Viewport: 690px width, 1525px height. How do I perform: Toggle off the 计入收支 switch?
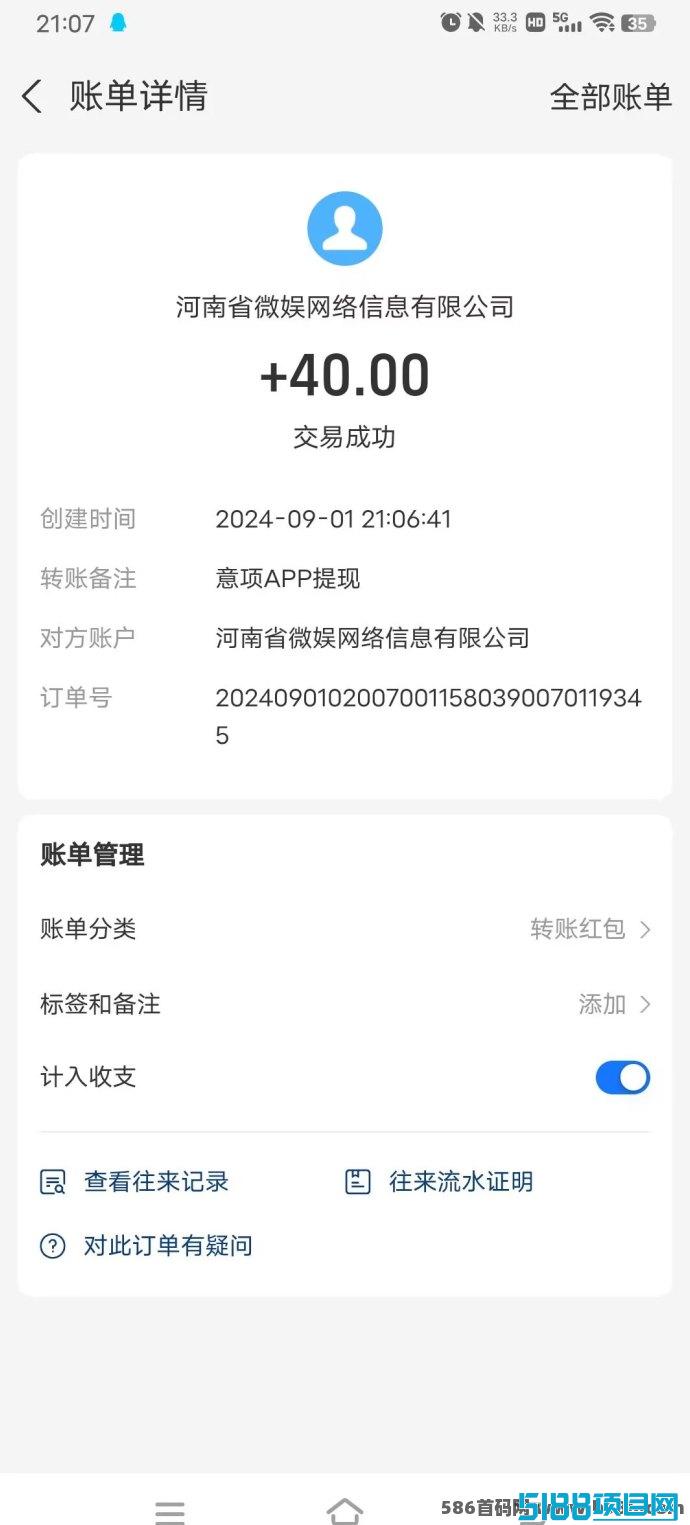click(x=622, y=1077)
